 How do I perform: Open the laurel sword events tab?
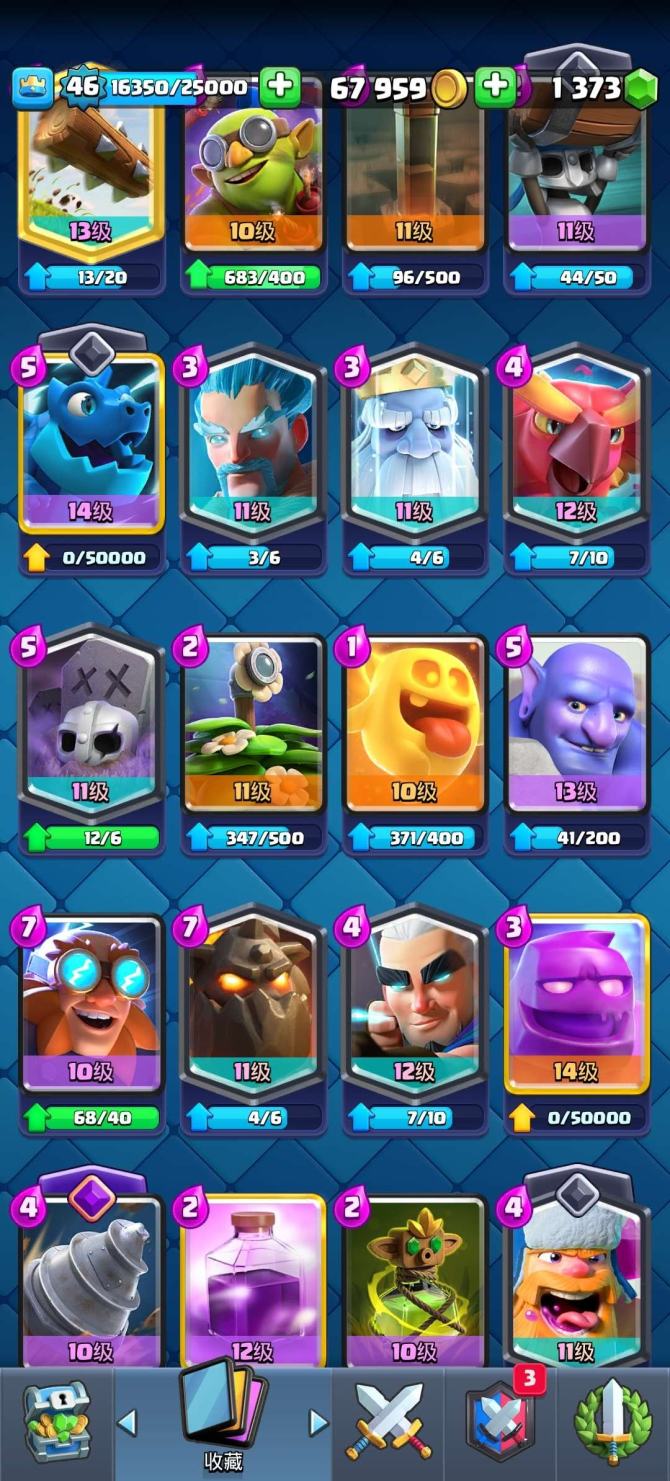(x=612, y=1423)
